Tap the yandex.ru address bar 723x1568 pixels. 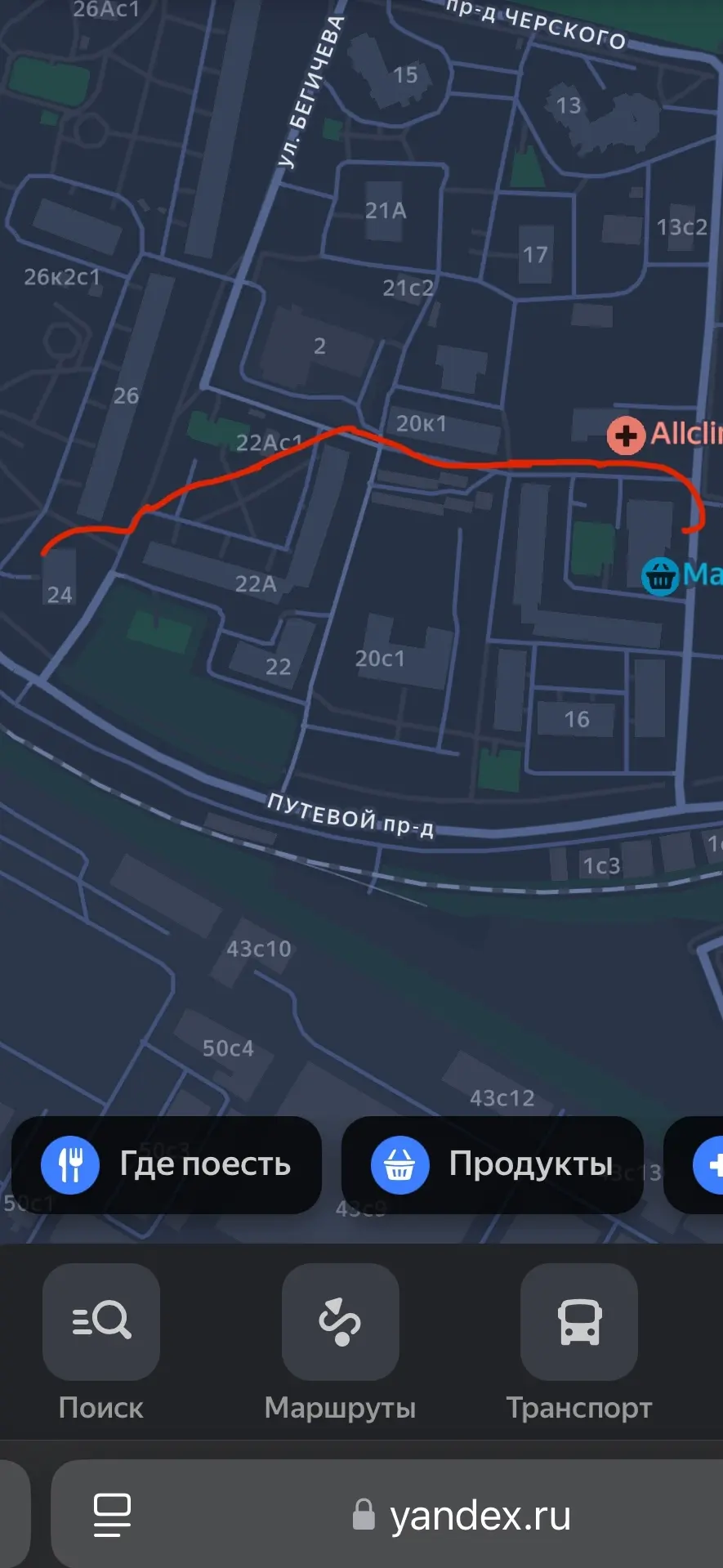(462, 1516)
